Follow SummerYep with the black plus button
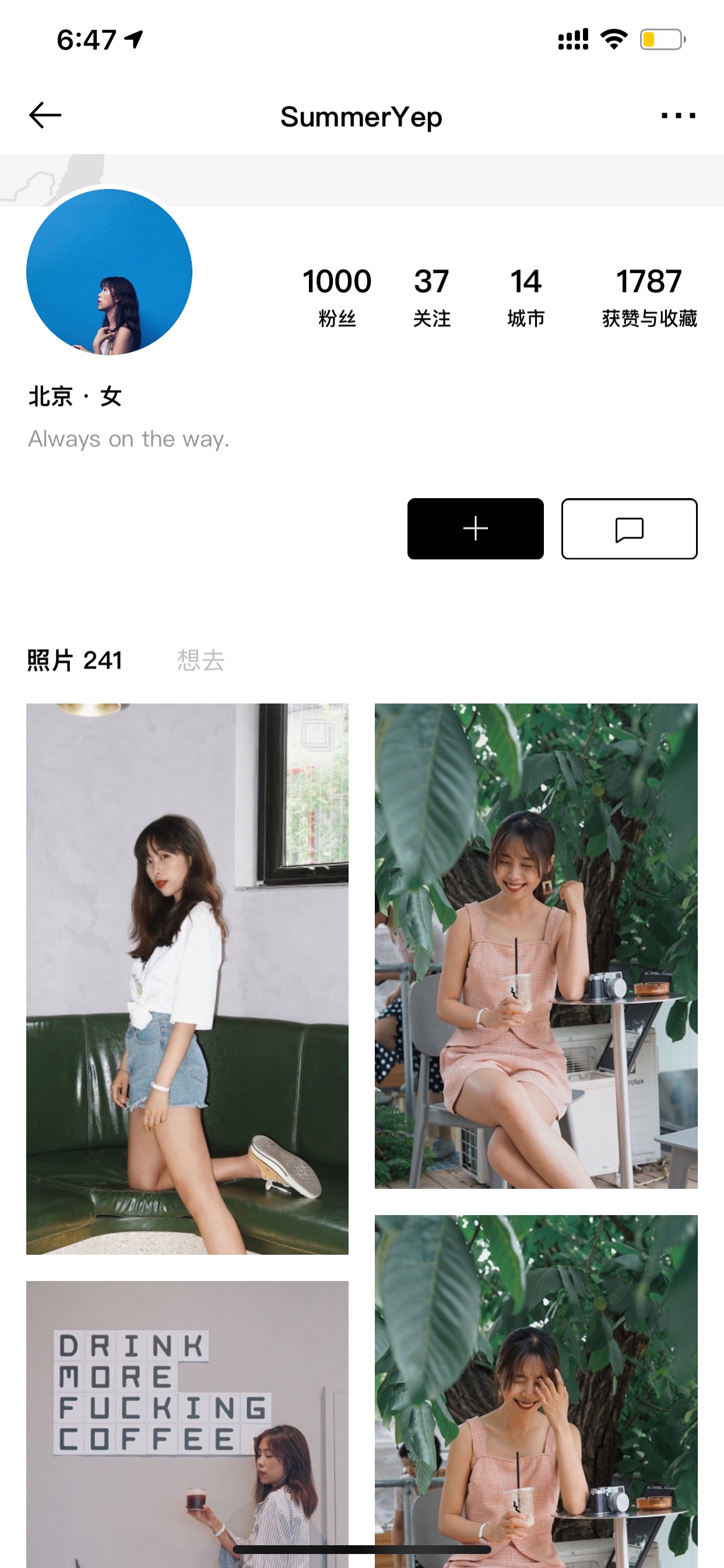The width and height of the screenshot is (724, 1568). 475,528
